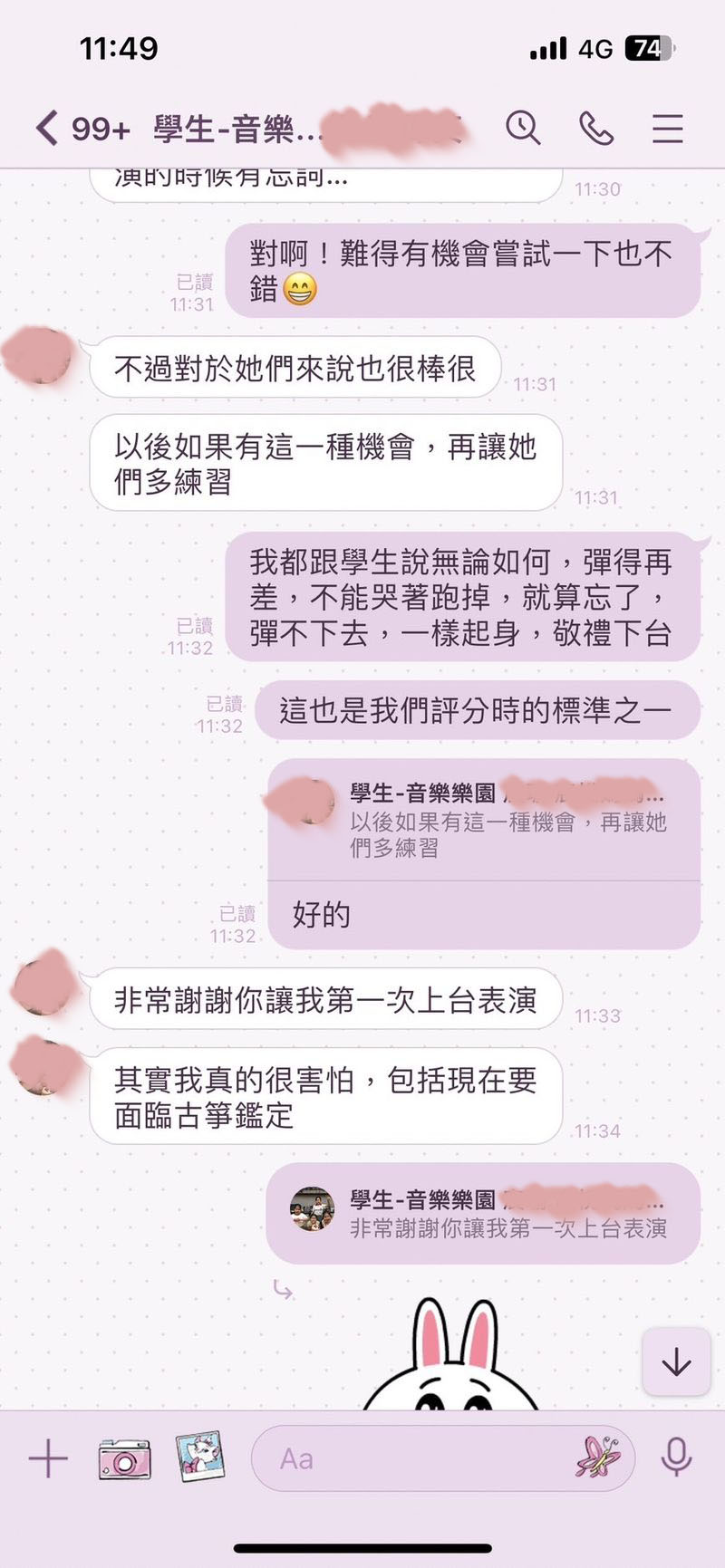Search within this chat
This screenshot has width=725, height=1568.
[x=523, y=129]
